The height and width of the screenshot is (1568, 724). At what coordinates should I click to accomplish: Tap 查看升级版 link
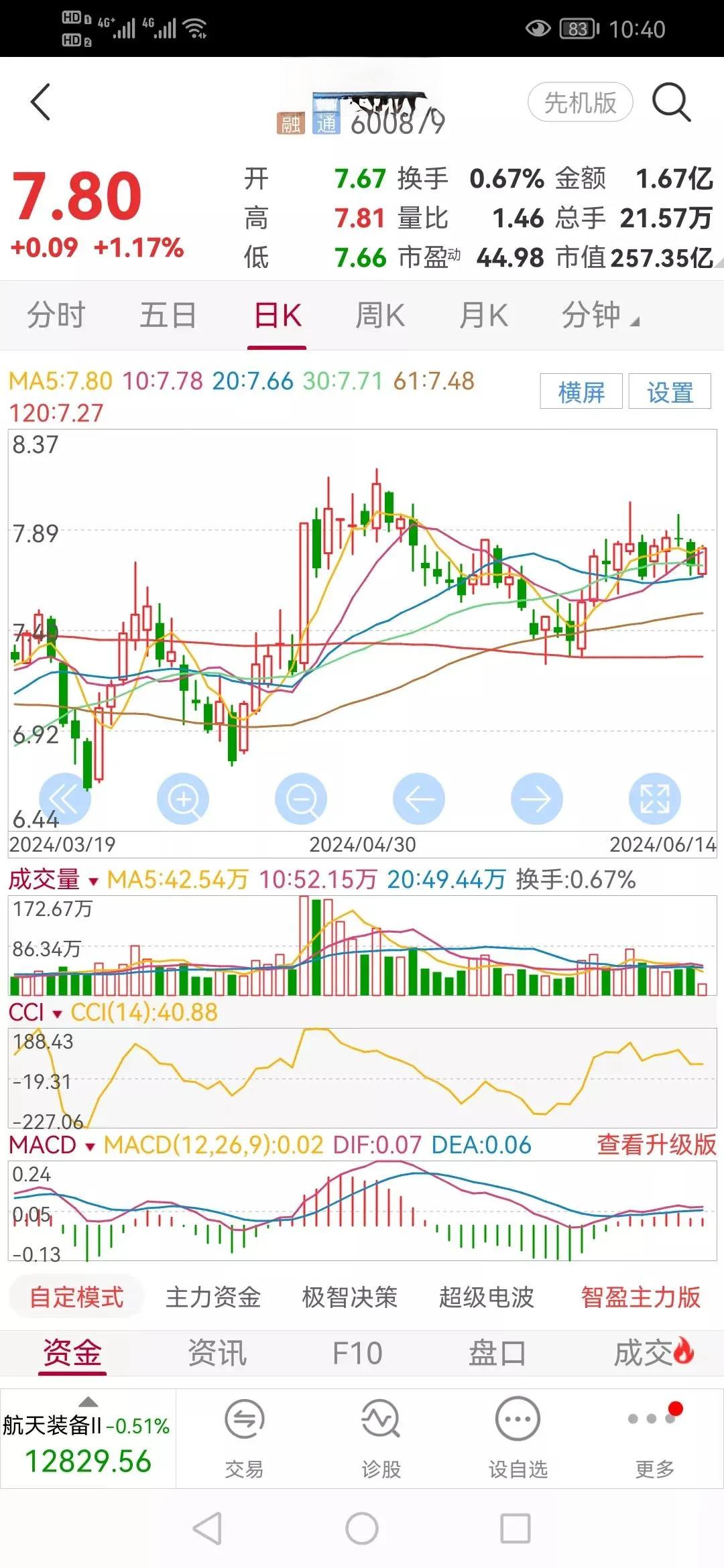coord(656,1145)
